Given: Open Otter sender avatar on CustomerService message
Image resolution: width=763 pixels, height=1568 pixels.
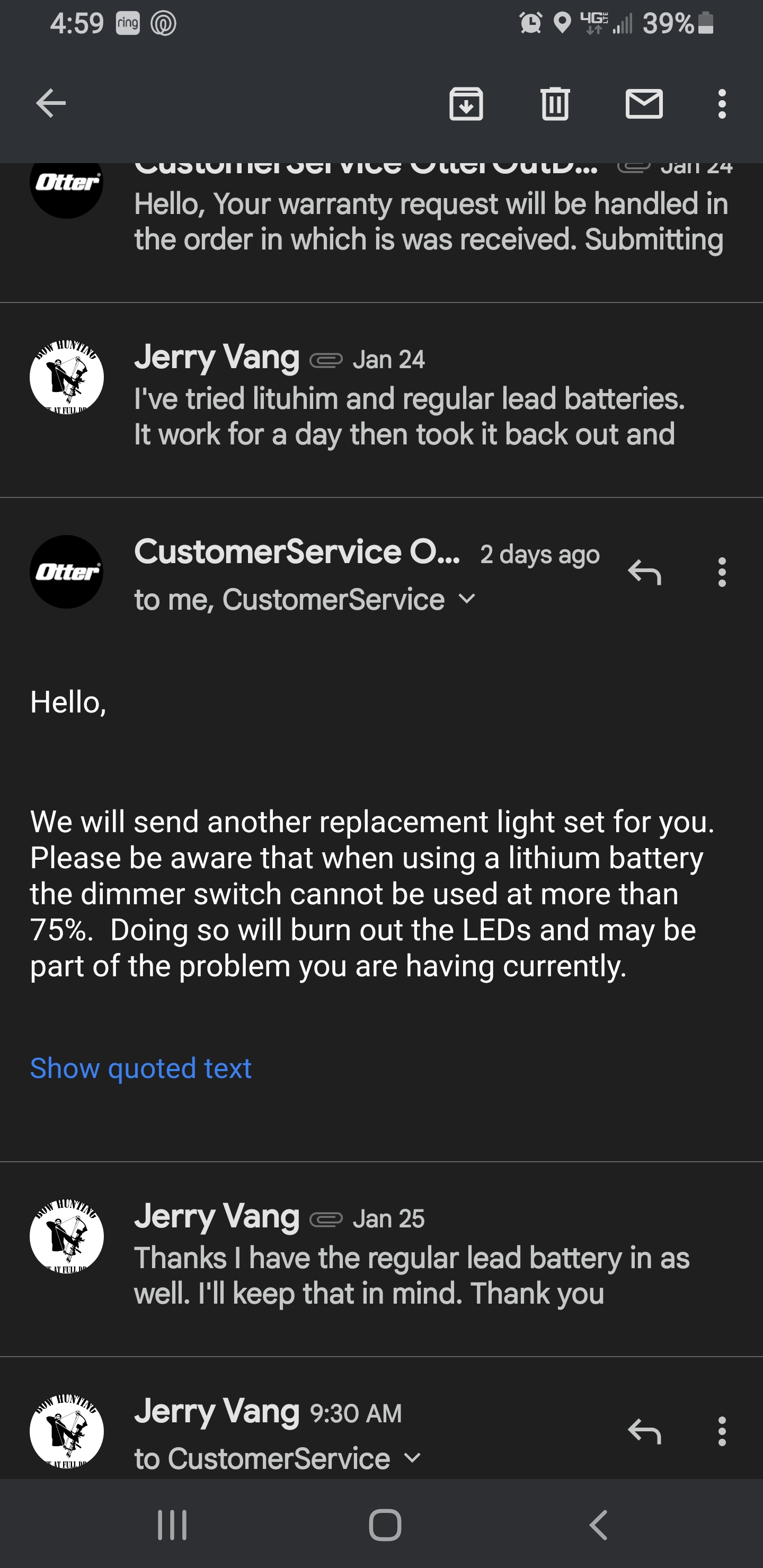Looking at the screenshot, I should 66,572.
